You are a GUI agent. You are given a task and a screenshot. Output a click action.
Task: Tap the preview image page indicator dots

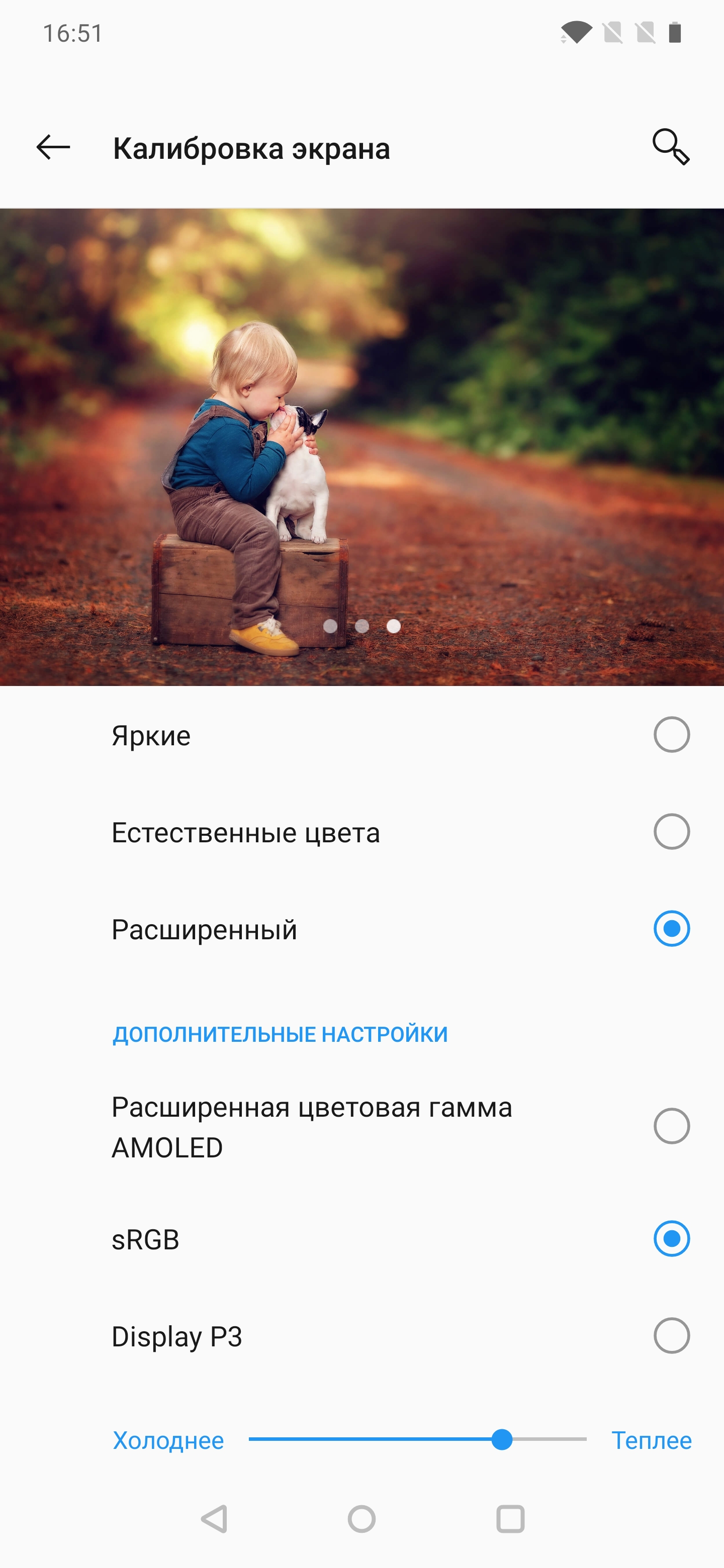pos(361,626)
